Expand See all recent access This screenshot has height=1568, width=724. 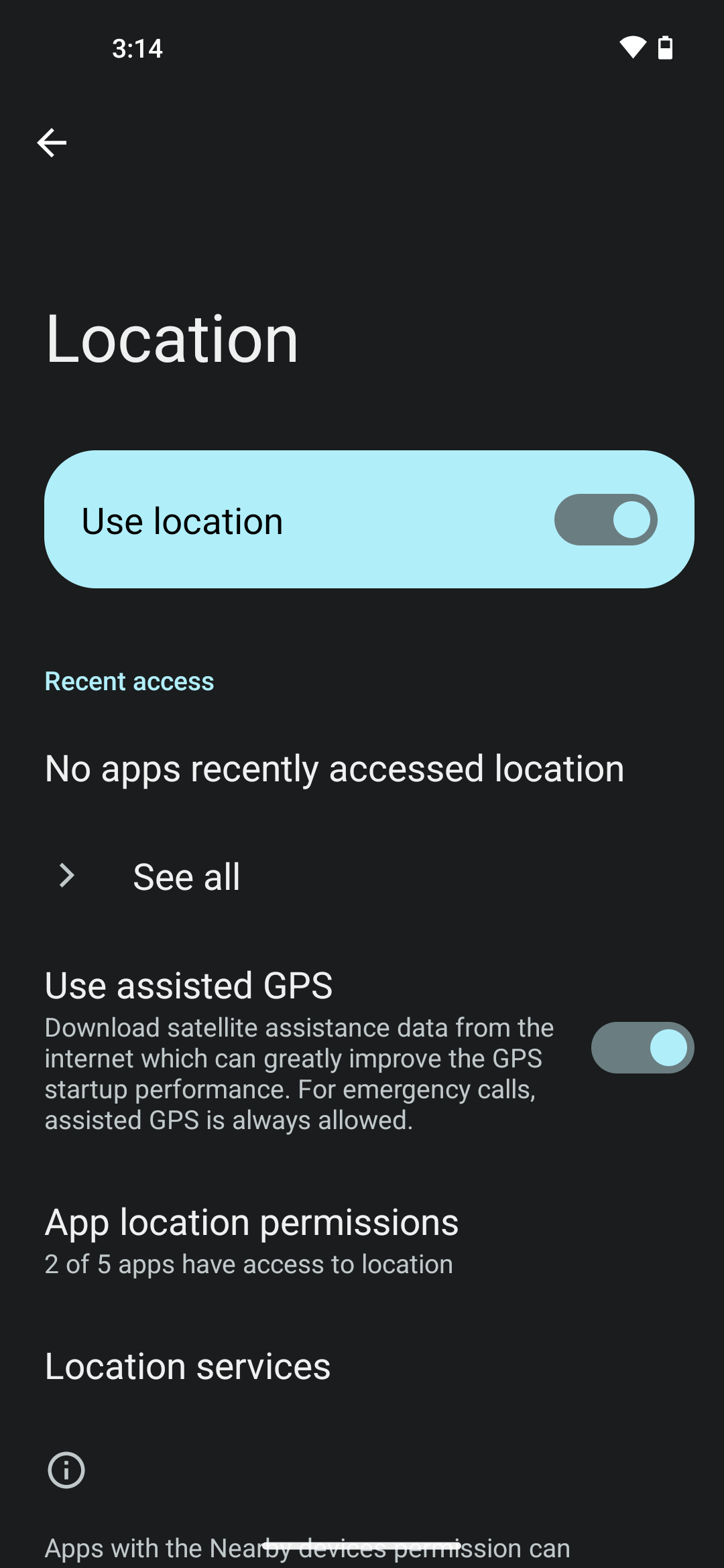point(186,876)
